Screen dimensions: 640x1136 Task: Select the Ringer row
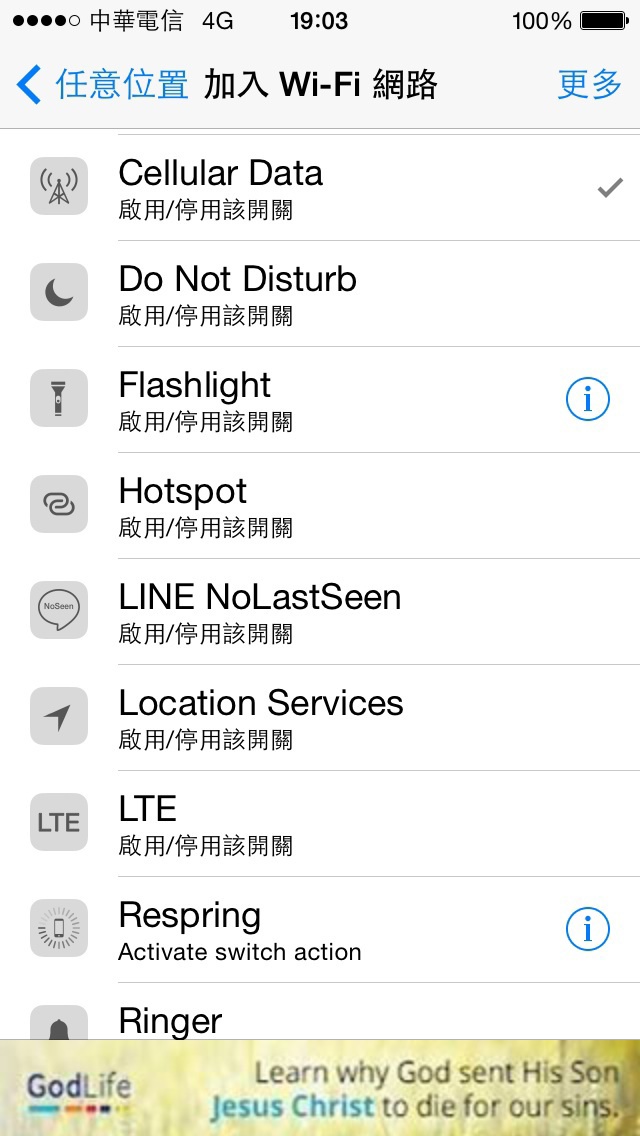point(320,1011)
